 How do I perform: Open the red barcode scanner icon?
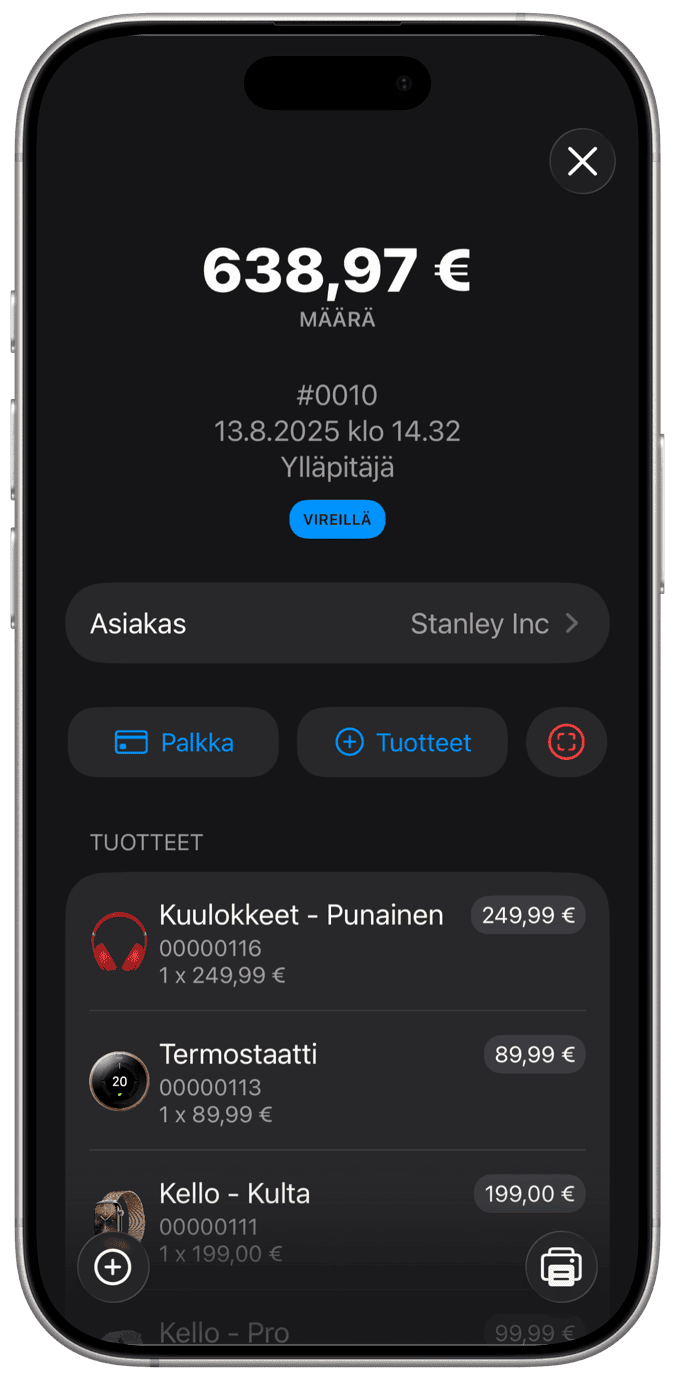tap(566, 742)
